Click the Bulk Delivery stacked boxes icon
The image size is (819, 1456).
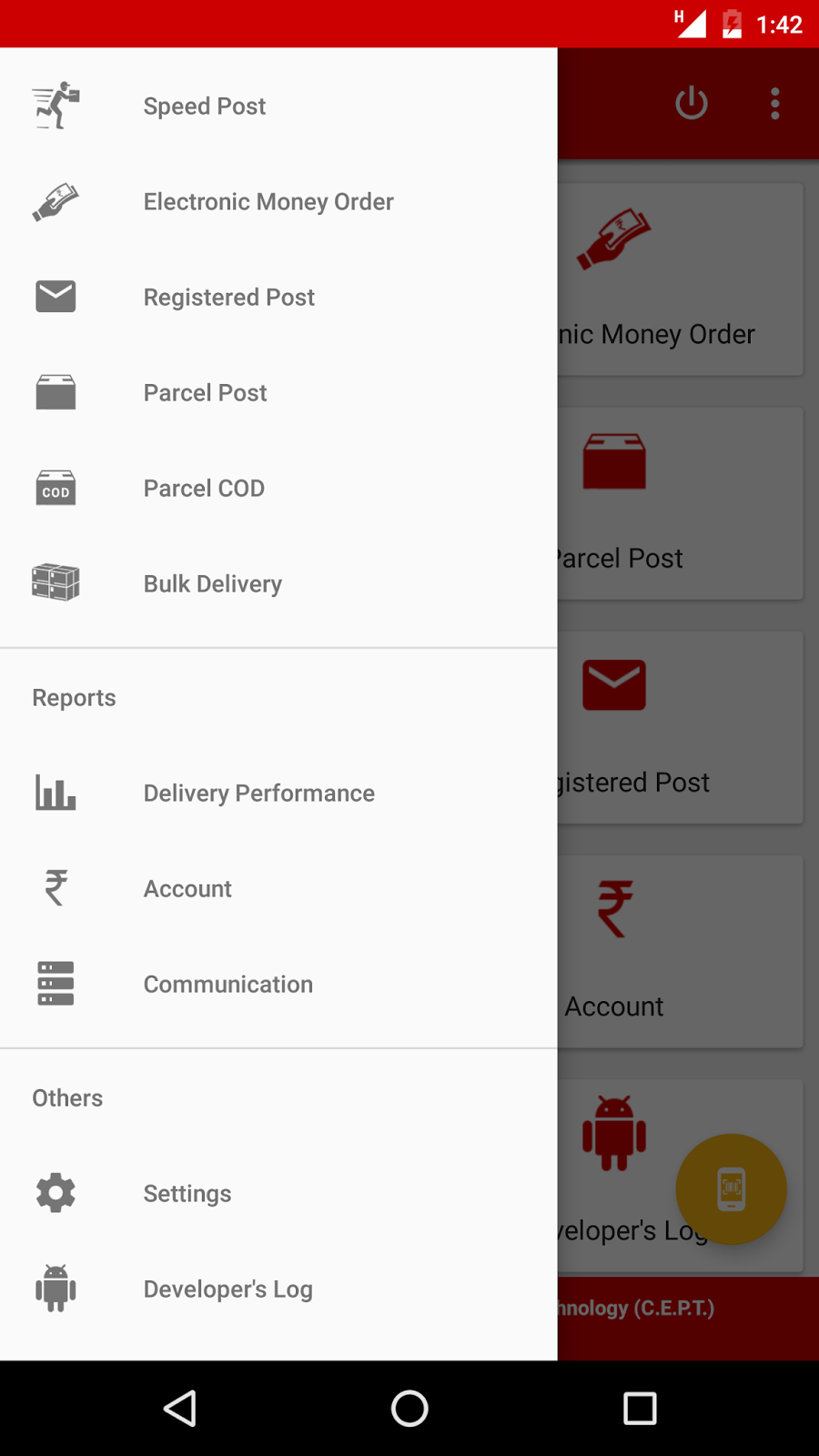[x=56, y=583]
